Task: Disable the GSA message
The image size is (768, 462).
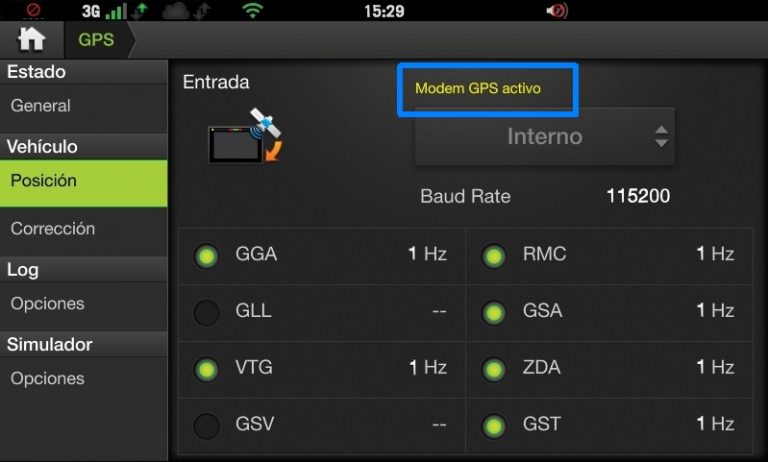Action: tap(493, 313)
